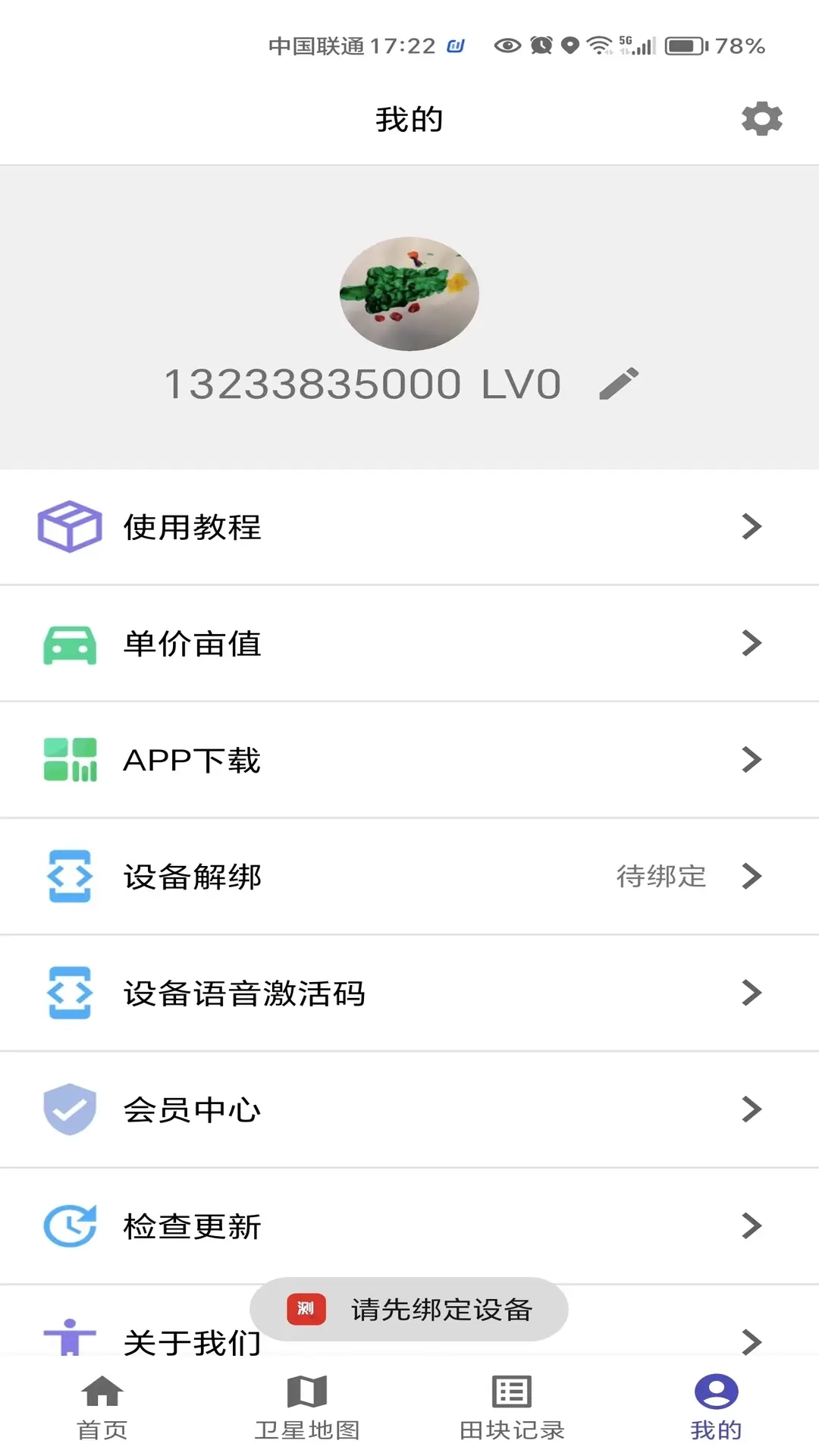Expand the 会员中心 row chevron
The image size is (819, 1456).
[752, 1109]
